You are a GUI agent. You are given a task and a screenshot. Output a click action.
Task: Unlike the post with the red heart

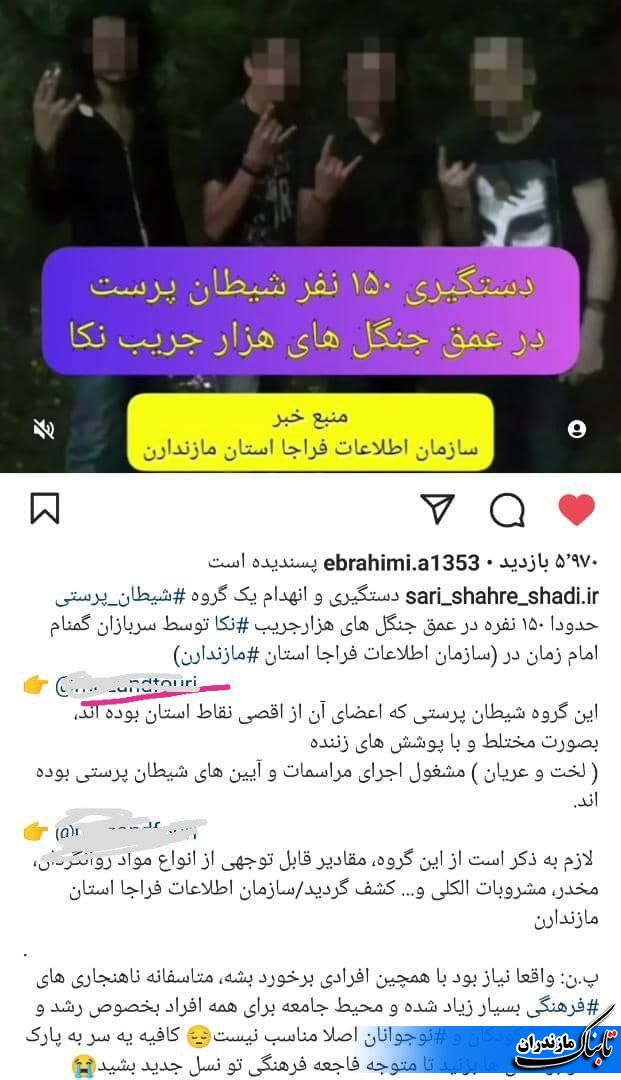tap(575, 510)
